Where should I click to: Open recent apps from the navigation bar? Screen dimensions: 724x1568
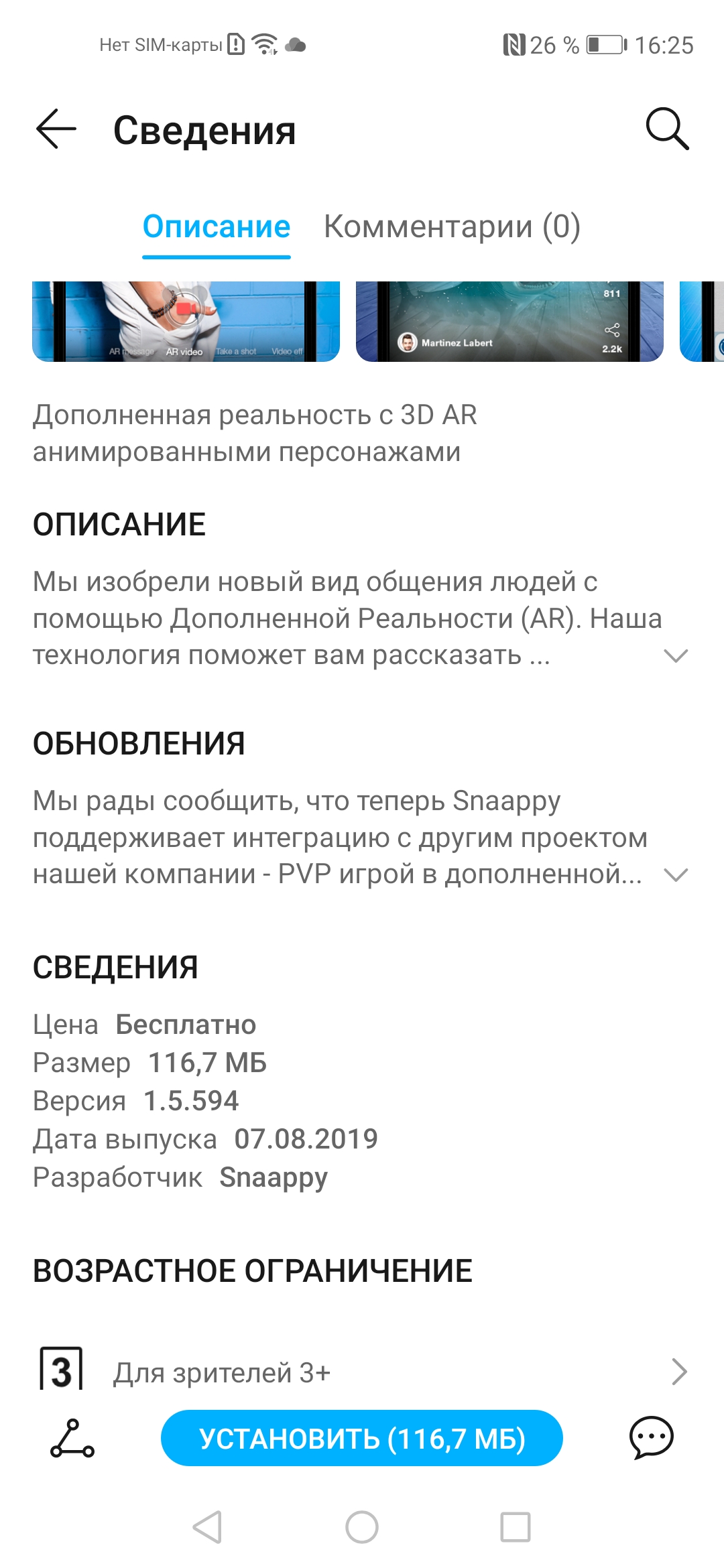pos(516,1527)
